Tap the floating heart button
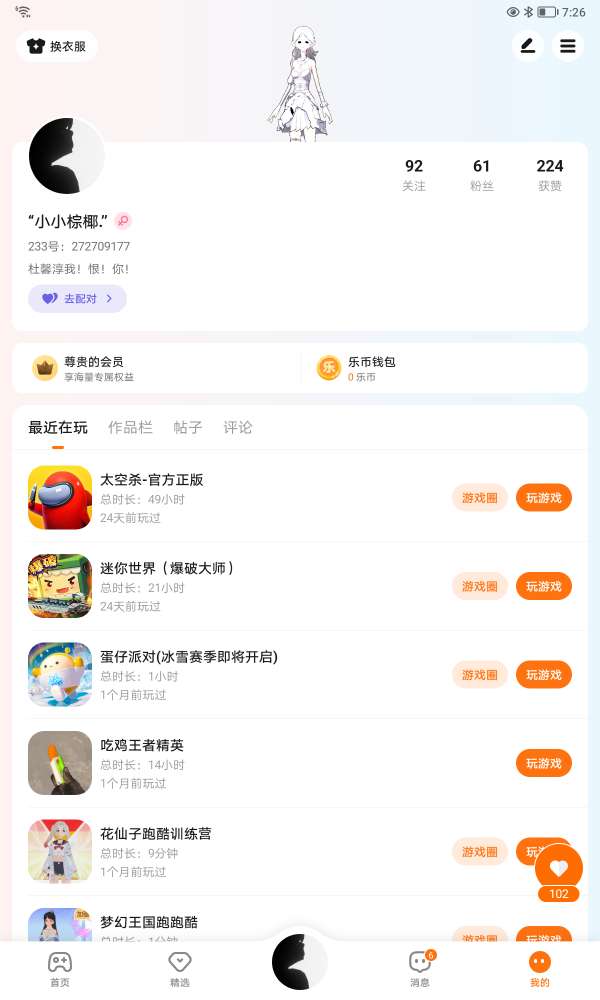The height and width of the screenshot is (1000, 600). point(558,868)
